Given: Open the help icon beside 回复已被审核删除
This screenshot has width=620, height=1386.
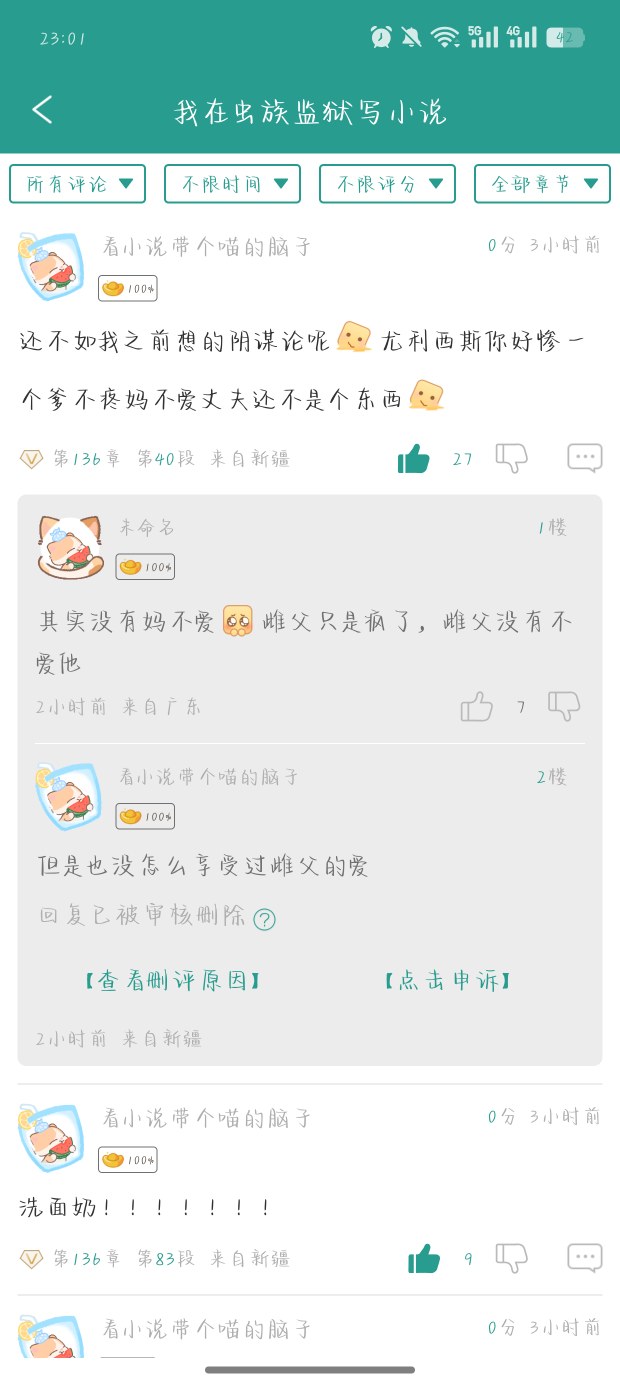Looking at the screenshot, I should tap(264, 919).
